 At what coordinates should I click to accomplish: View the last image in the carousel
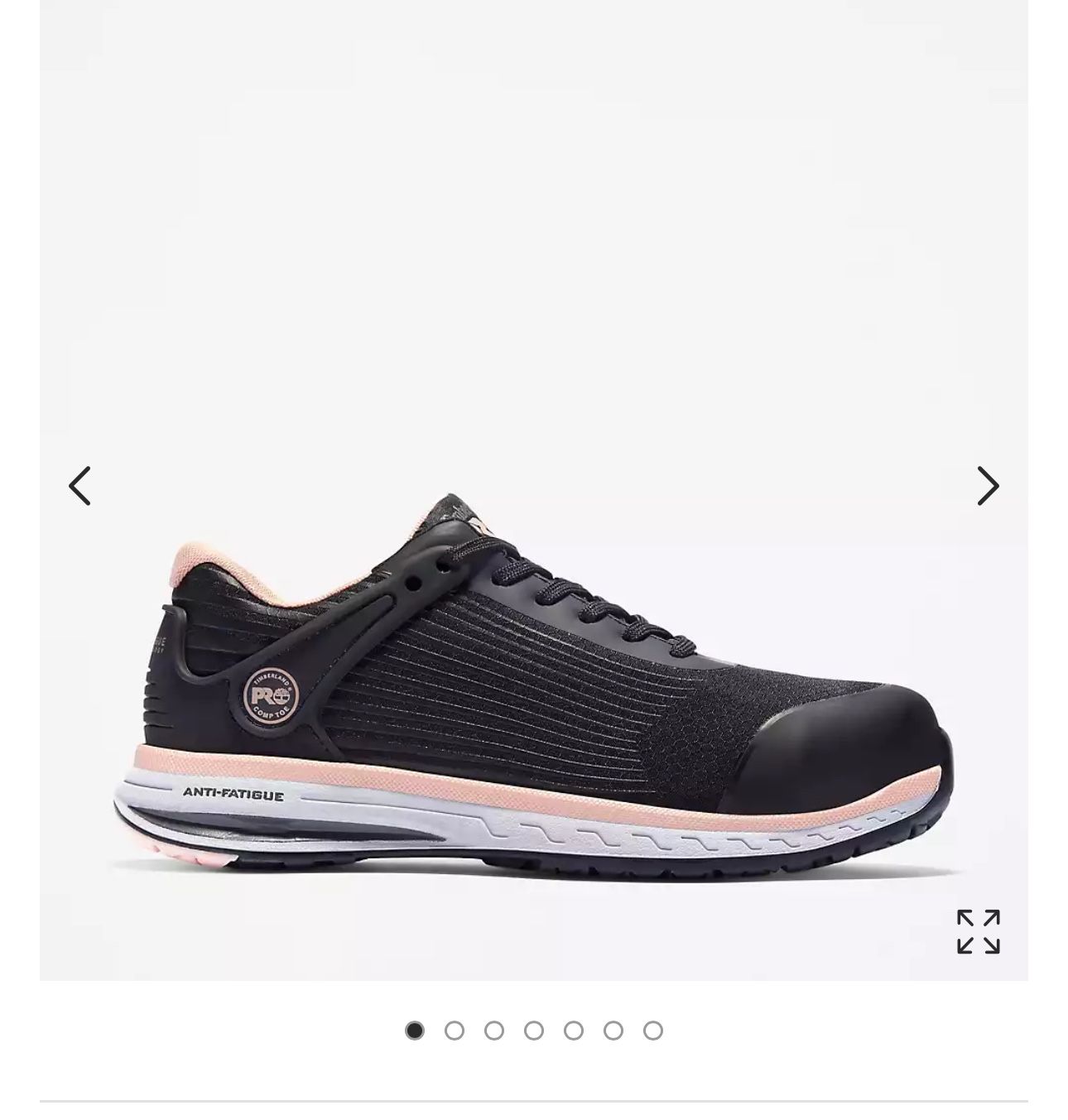654,1031
